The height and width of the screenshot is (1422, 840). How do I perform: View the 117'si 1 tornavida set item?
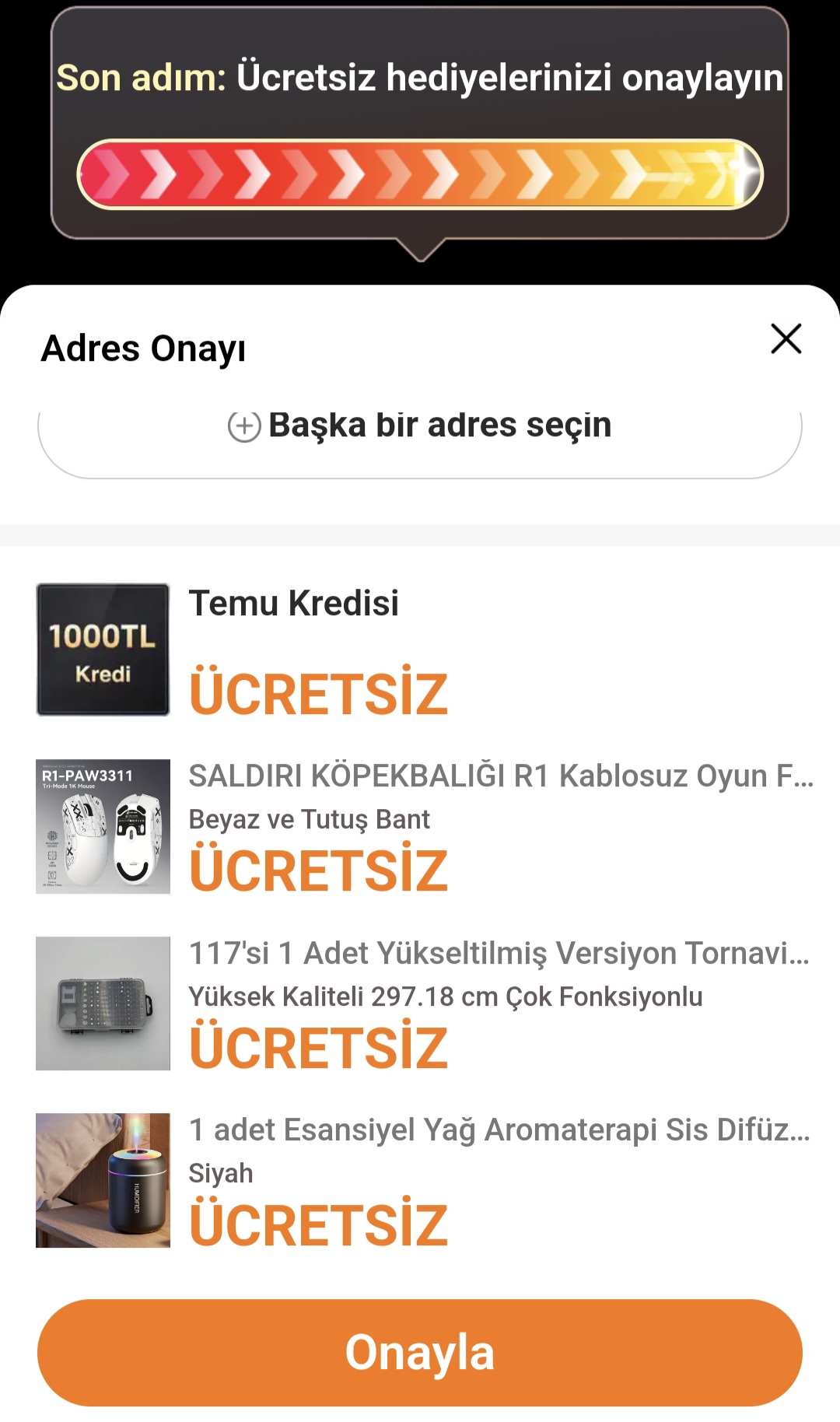tap(103, 1003)
